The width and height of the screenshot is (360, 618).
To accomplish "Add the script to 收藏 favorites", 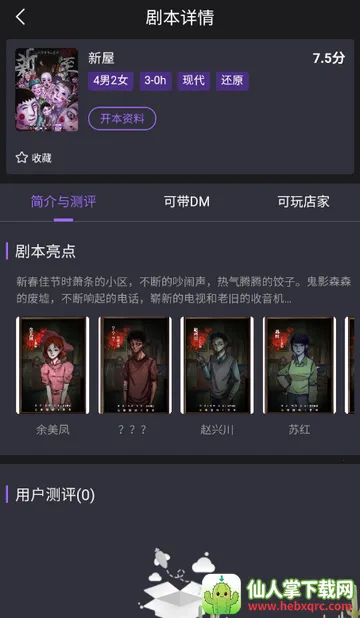I will [x=34, y=158].
